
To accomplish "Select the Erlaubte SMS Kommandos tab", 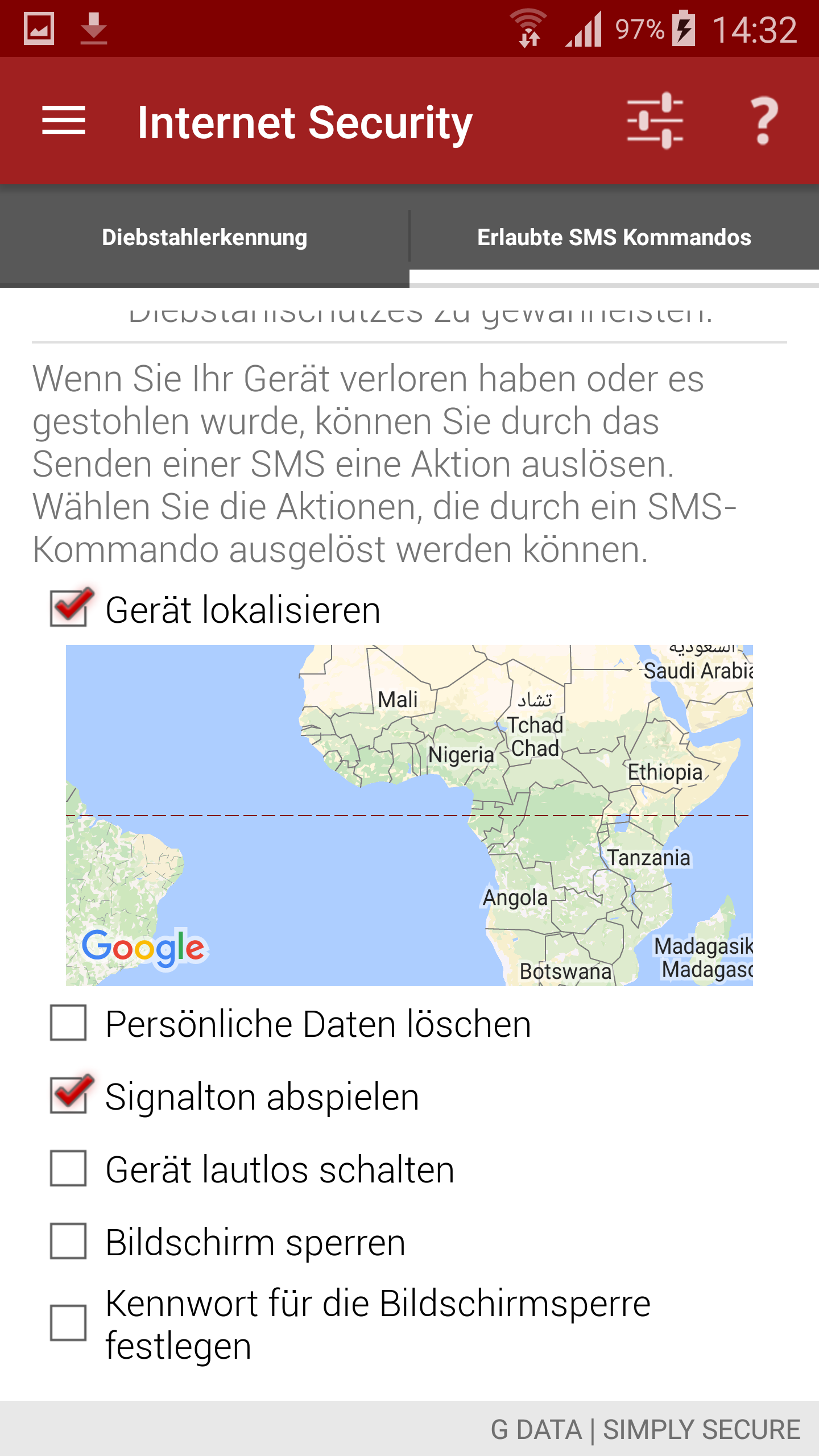I will (614, 237).
